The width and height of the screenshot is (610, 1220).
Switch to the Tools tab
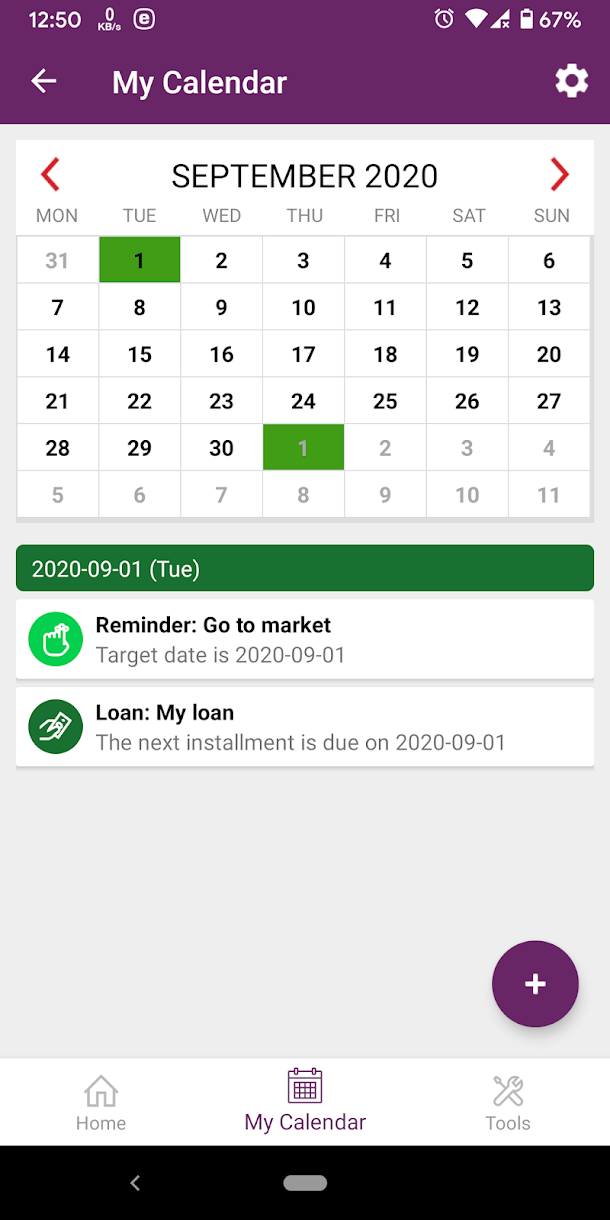pos(508,1103)
